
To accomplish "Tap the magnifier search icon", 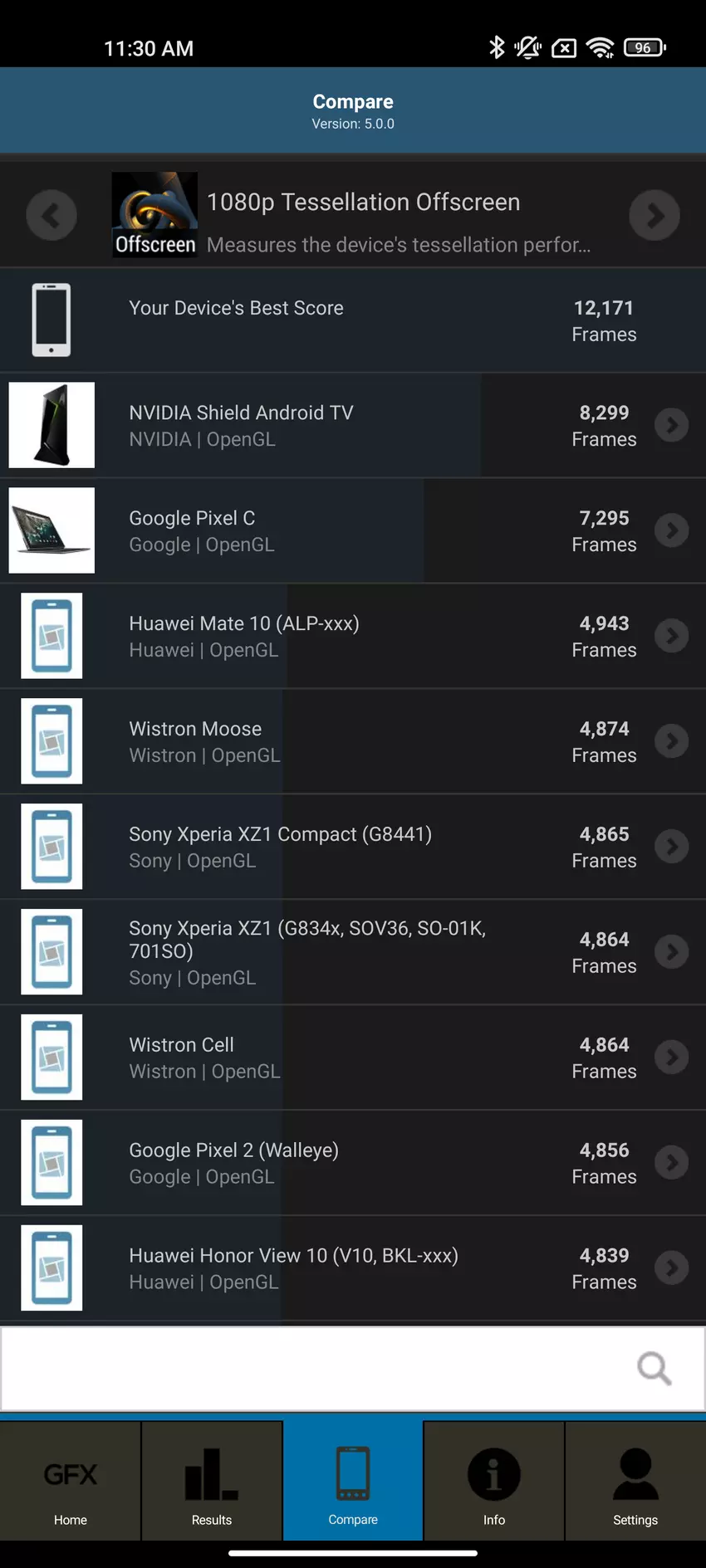I will click(655, 1368).
